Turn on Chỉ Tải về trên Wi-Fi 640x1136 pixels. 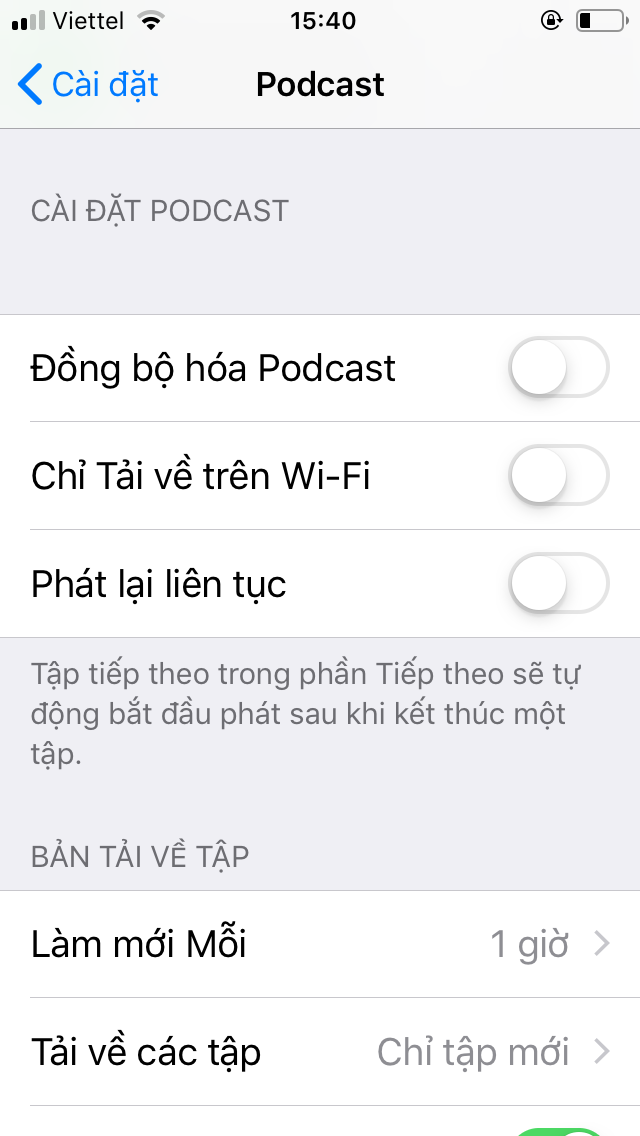[x=558, y=476]
